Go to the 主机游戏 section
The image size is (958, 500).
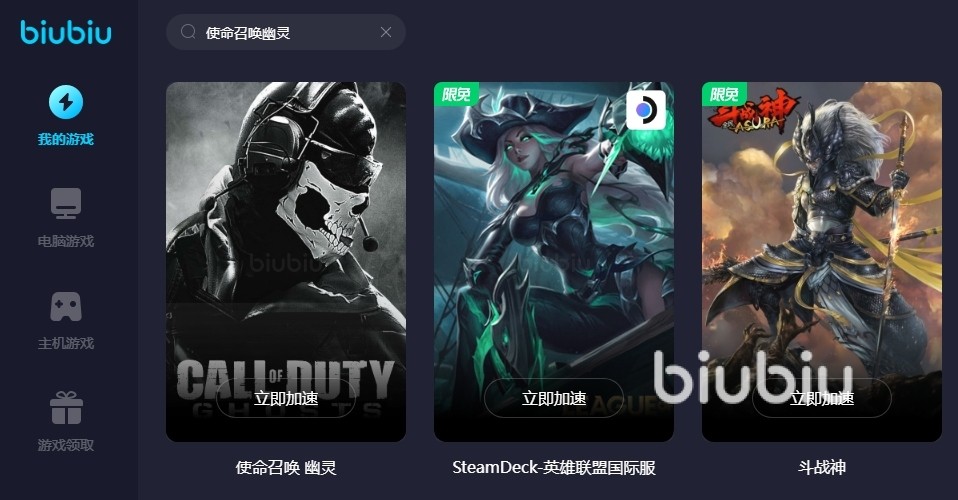coord(66,320)
